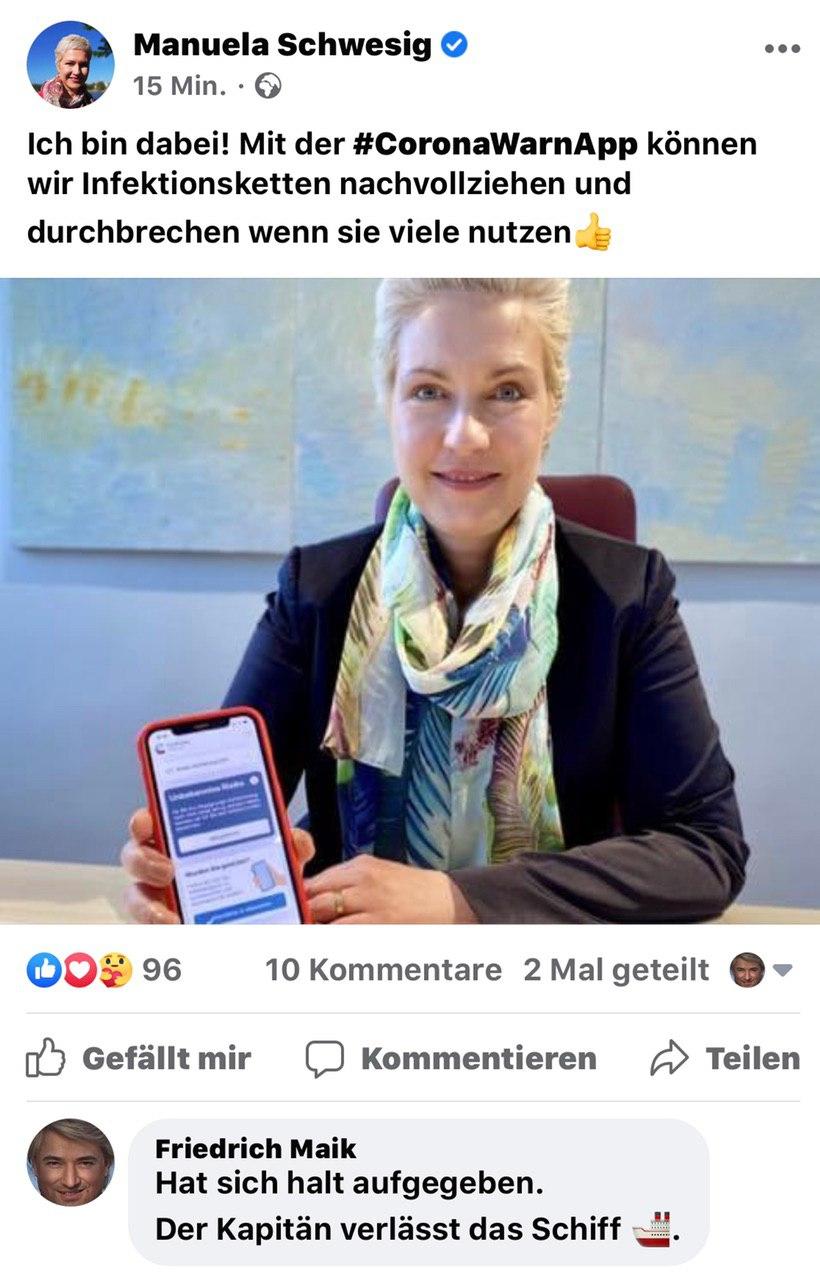
Task: View the 2 Mal geteilt shares
Action: click(x=616, y=970)
